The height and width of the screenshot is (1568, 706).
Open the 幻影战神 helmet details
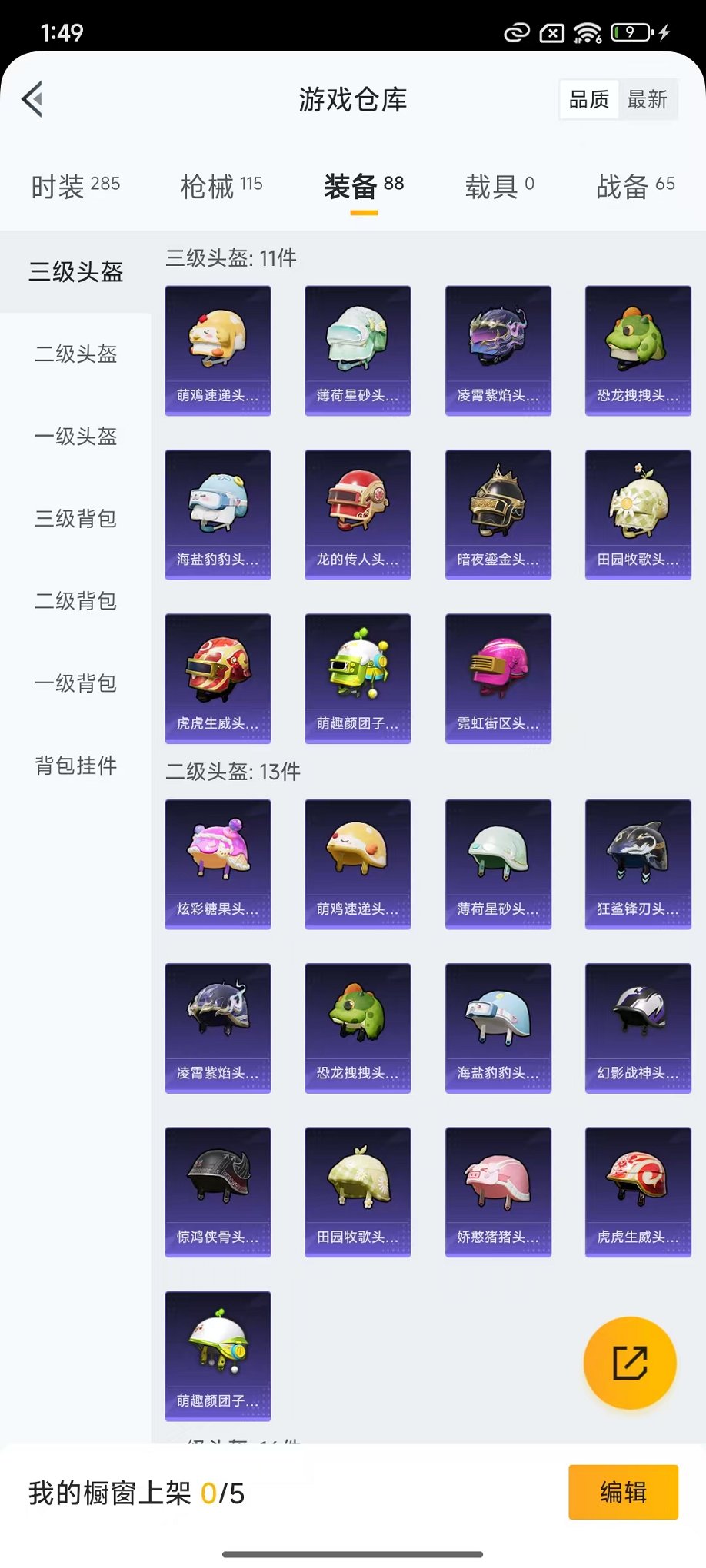click(x=638, y=1027)
